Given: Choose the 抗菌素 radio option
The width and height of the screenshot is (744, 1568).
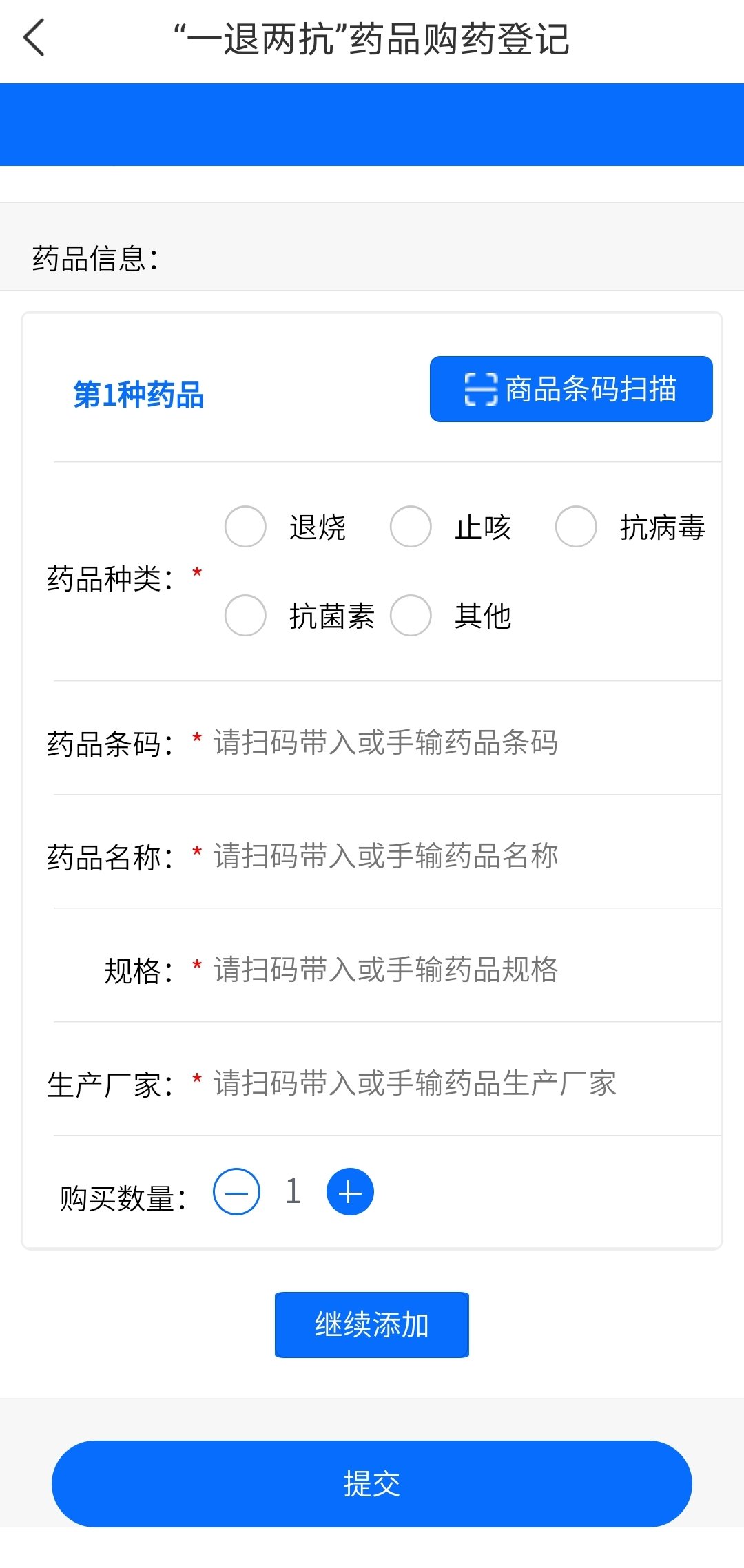Looking at the screenshot, I should [x=246, y=615].
